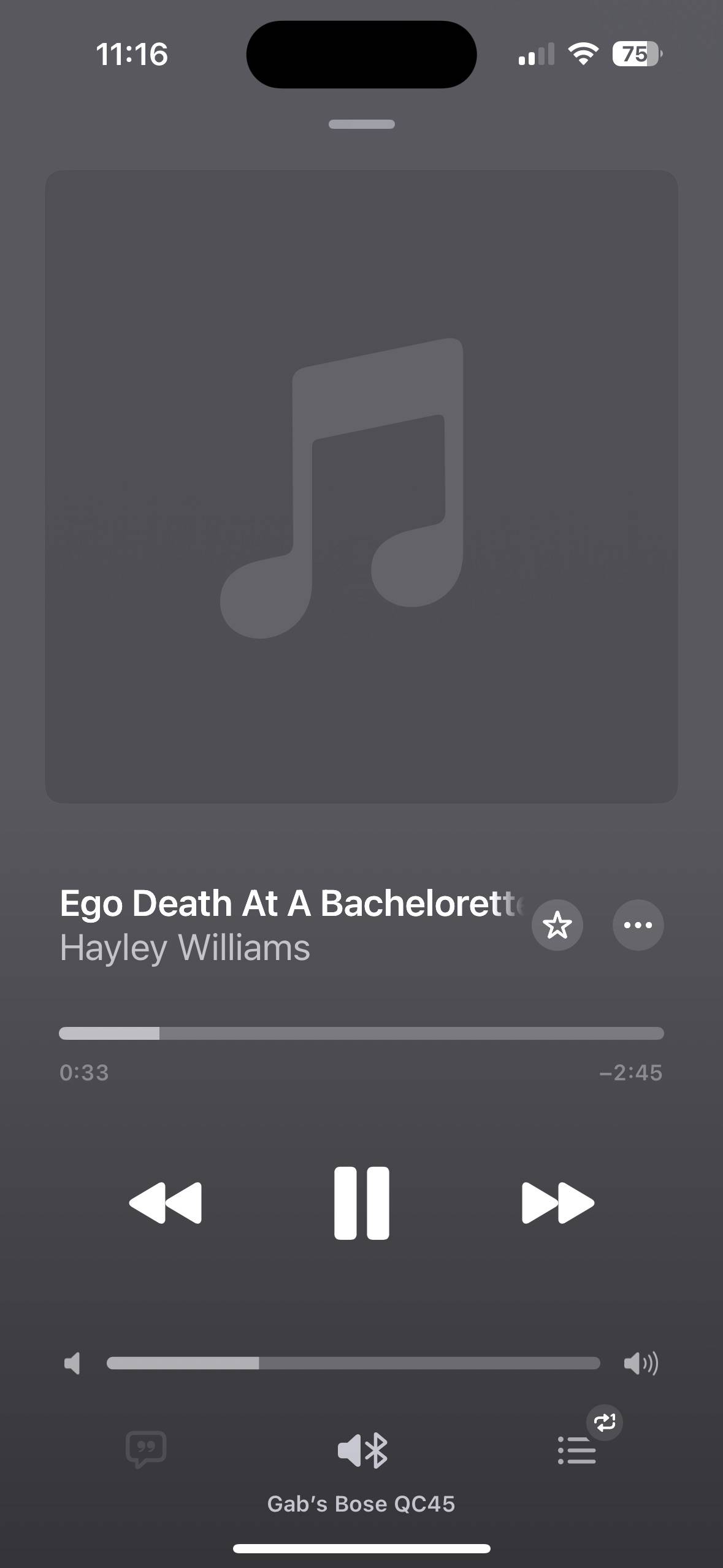Tap the volume slider
Screen dimensions: 723x1568
pos(353,1363)
